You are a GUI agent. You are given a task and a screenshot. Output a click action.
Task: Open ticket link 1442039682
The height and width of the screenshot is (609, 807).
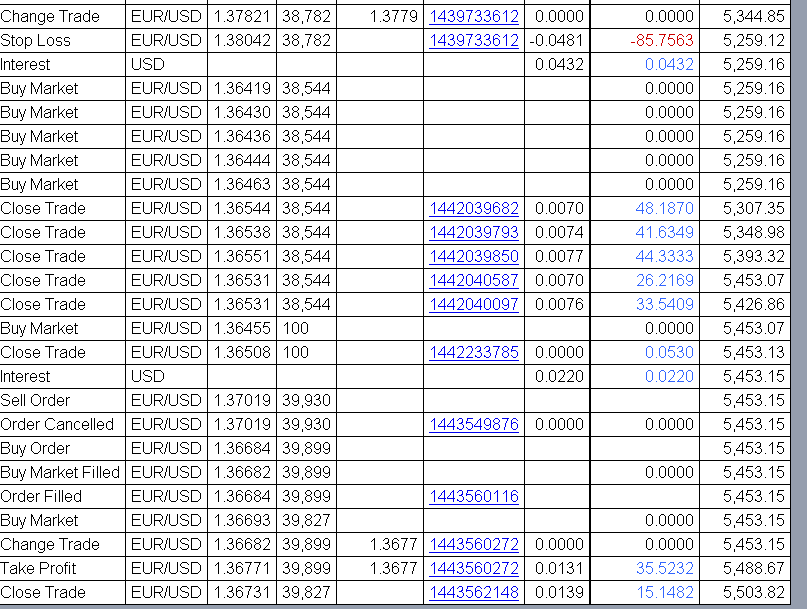click(x=474, y=208)
